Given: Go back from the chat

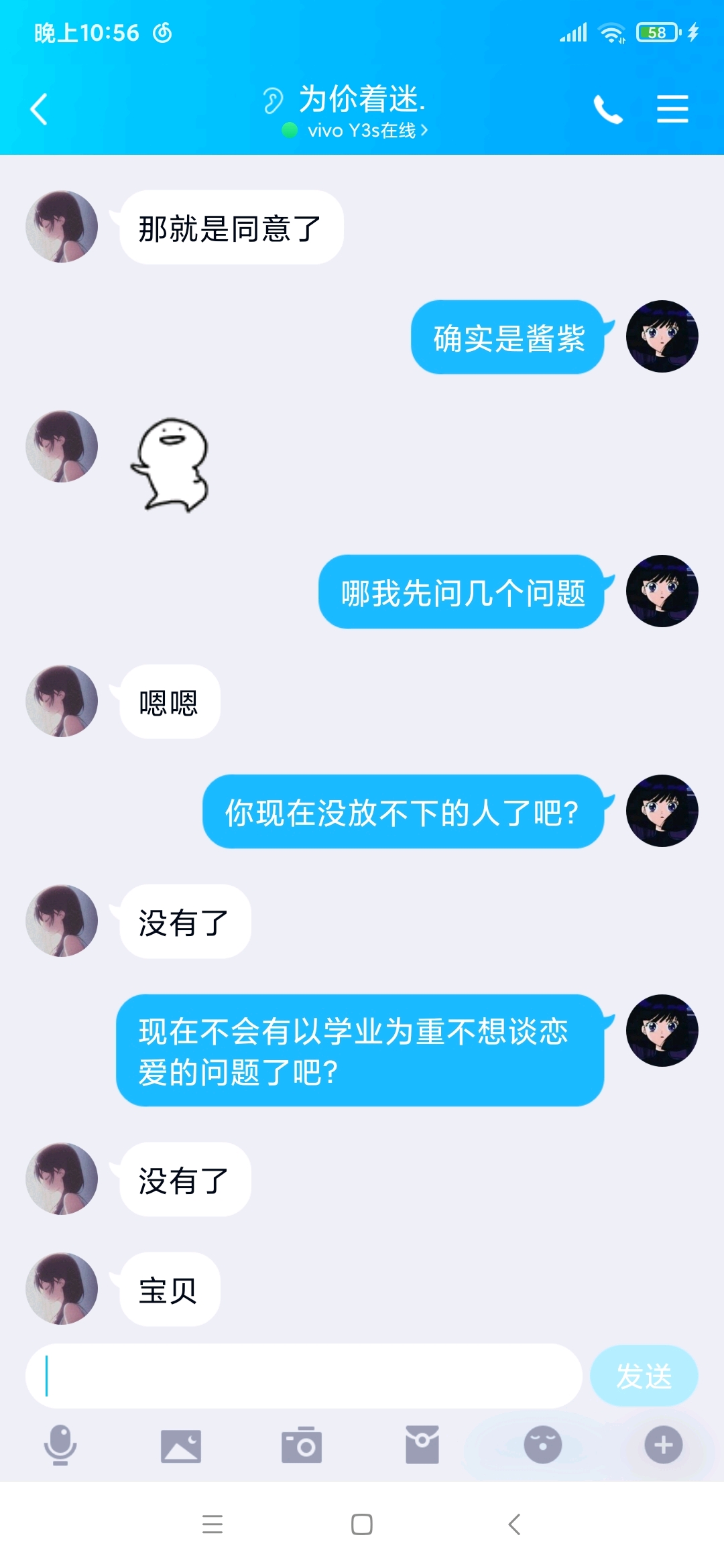Looking at the screenshot, I should tap(39, 109).
